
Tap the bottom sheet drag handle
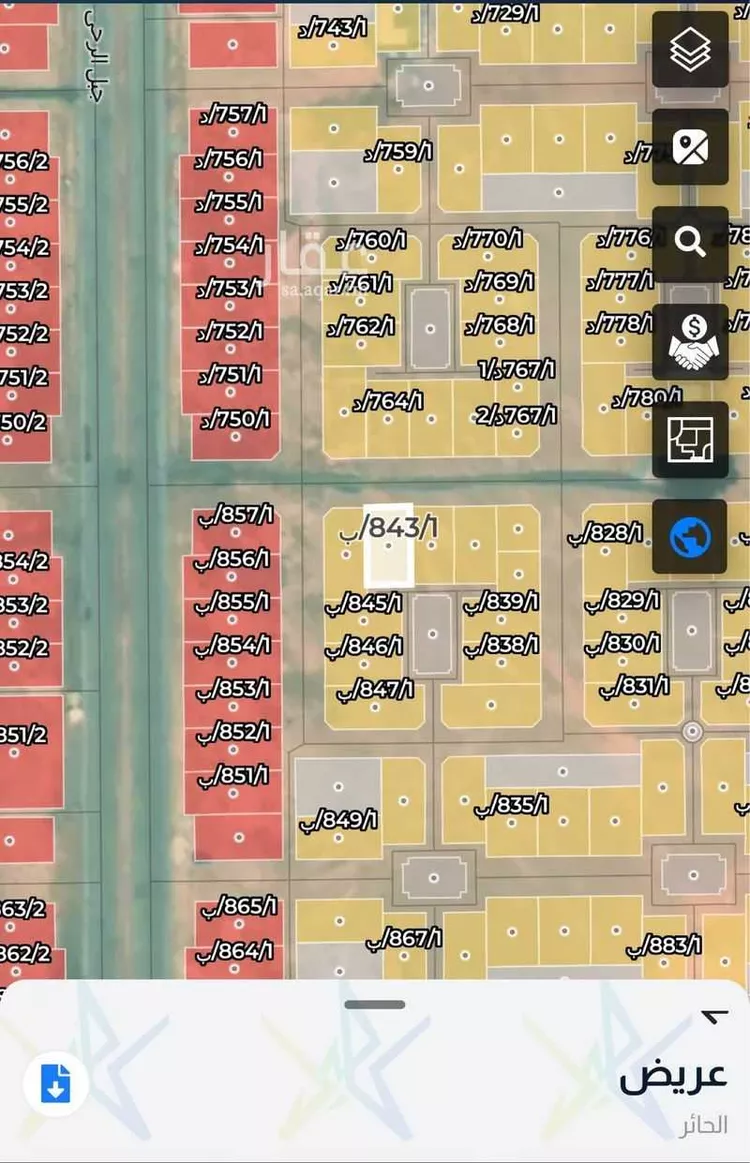pyautogui.click(x=375, y=1004)
